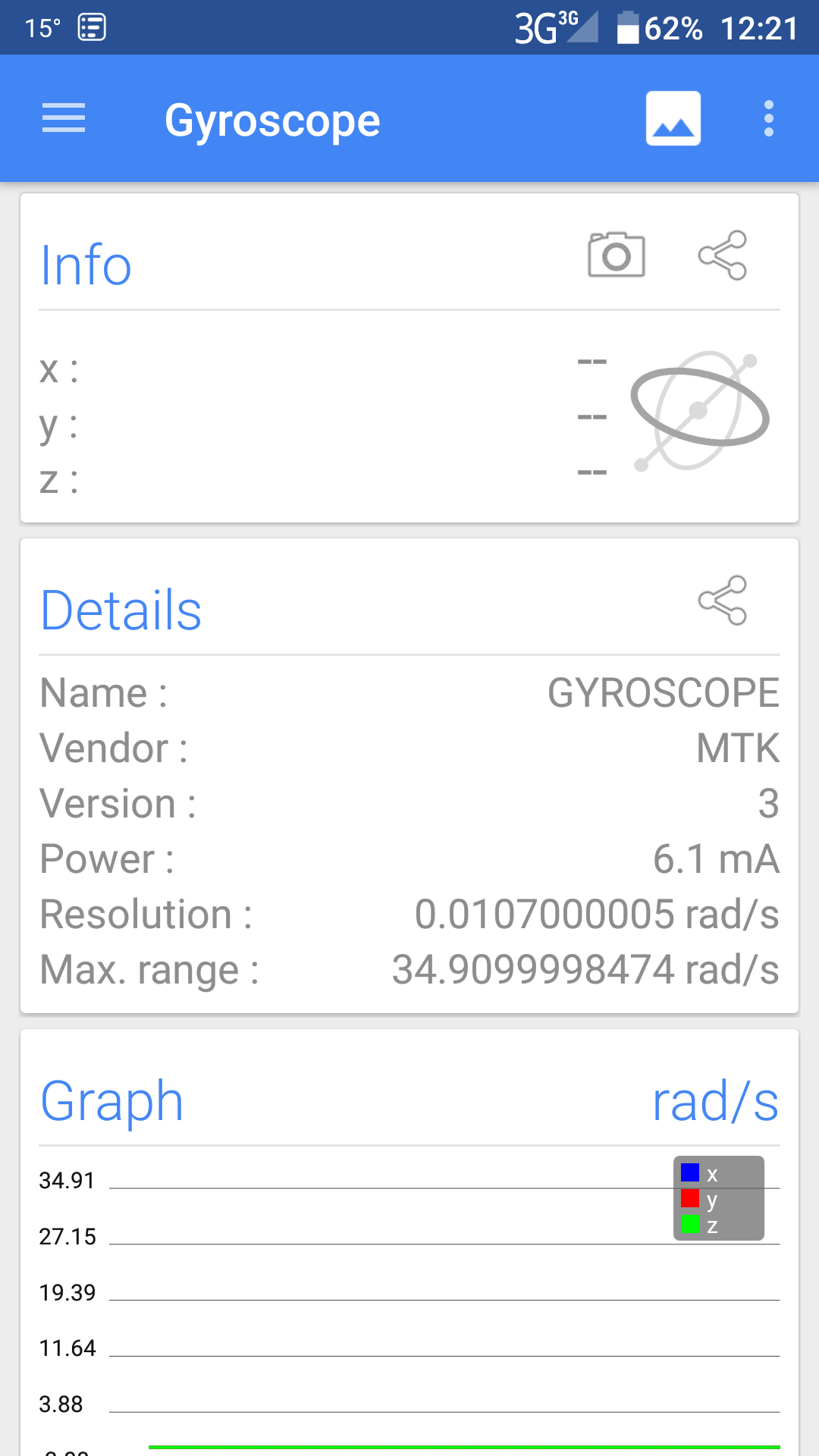Share the Info card readings

[x=723, y=256]
